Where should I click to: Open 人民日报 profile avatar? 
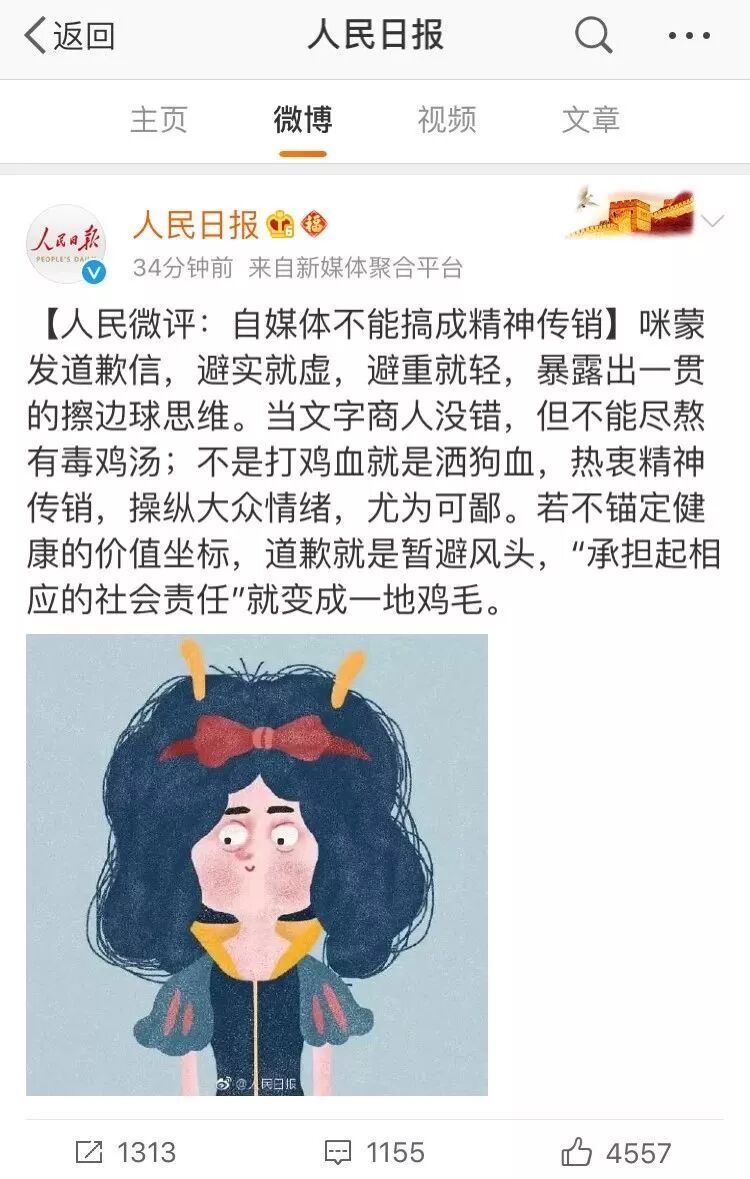coord(64,243)
